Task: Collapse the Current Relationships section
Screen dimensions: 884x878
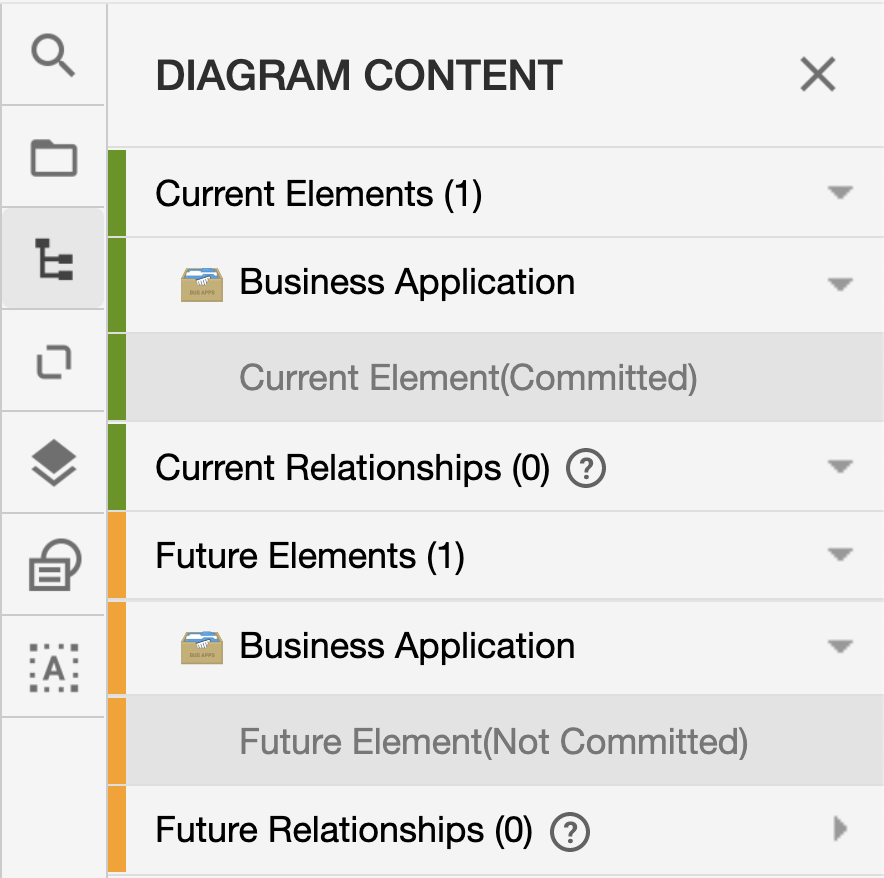Action: (840, 467)
